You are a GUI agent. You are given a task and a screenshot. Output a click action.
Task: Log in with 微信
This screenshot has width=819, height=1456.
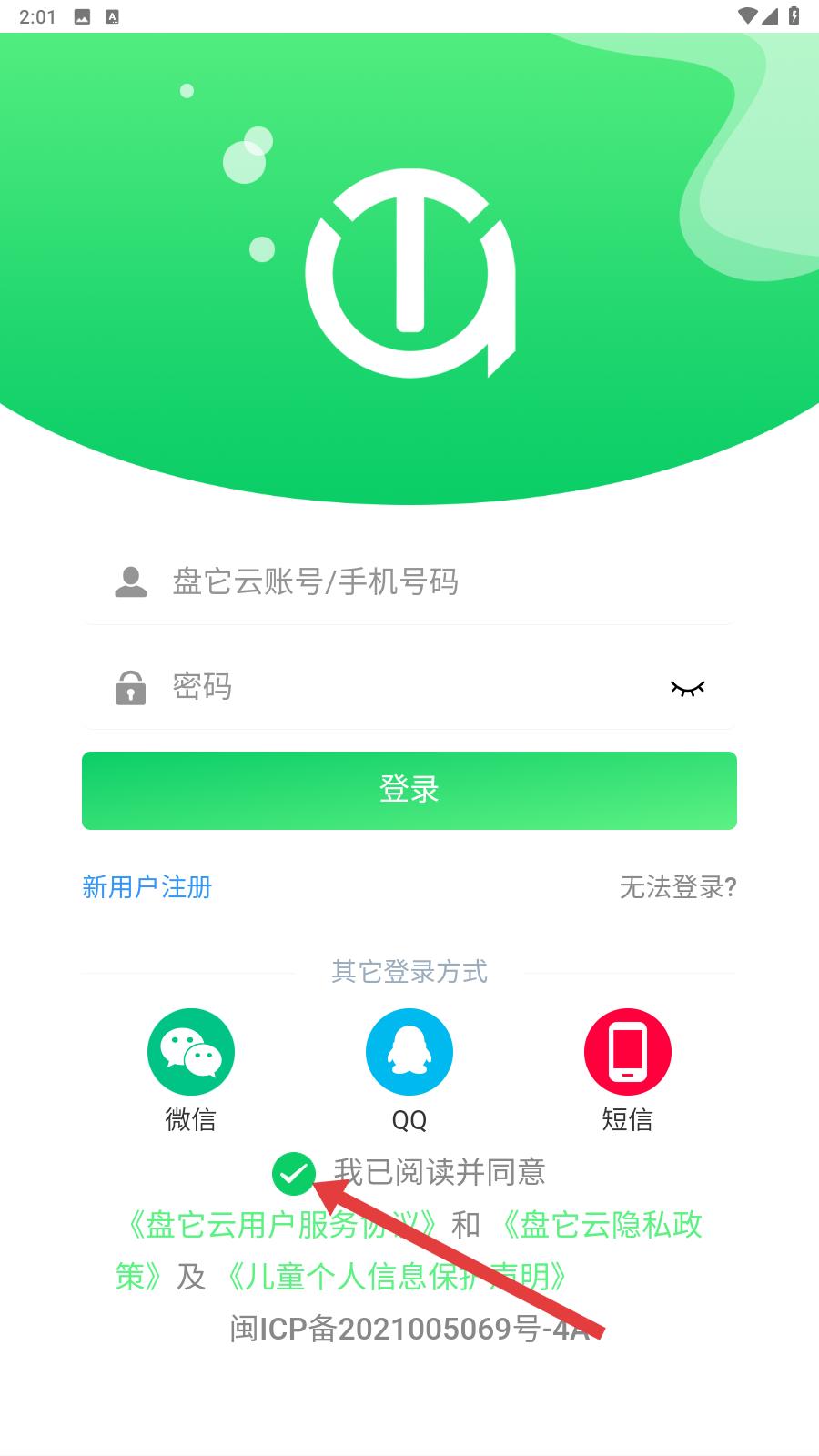tap(191, 1052)
